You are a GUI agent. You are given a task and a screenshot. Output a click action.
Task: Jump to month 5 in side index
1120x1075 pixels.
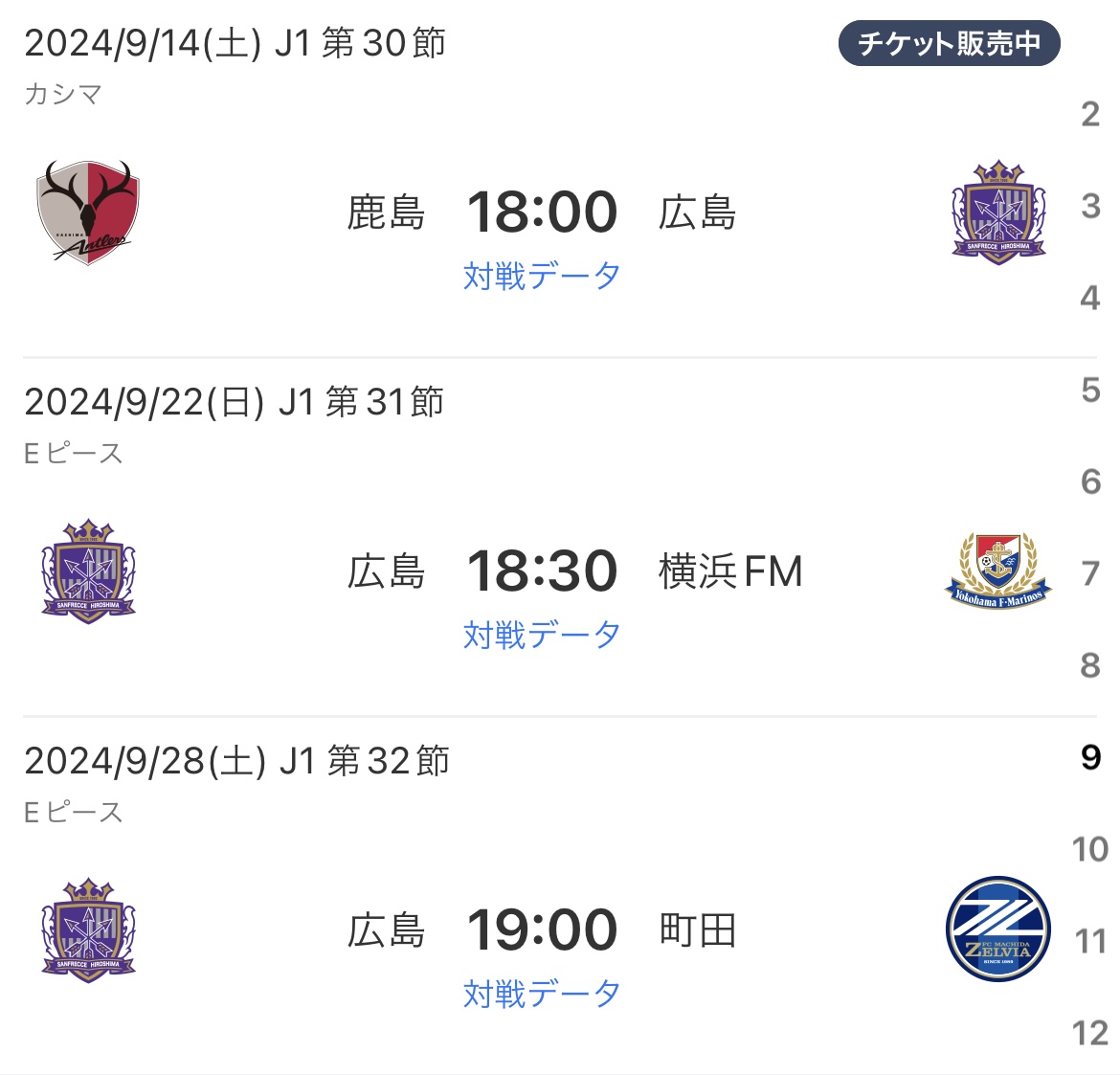[x=1090, y=391]
